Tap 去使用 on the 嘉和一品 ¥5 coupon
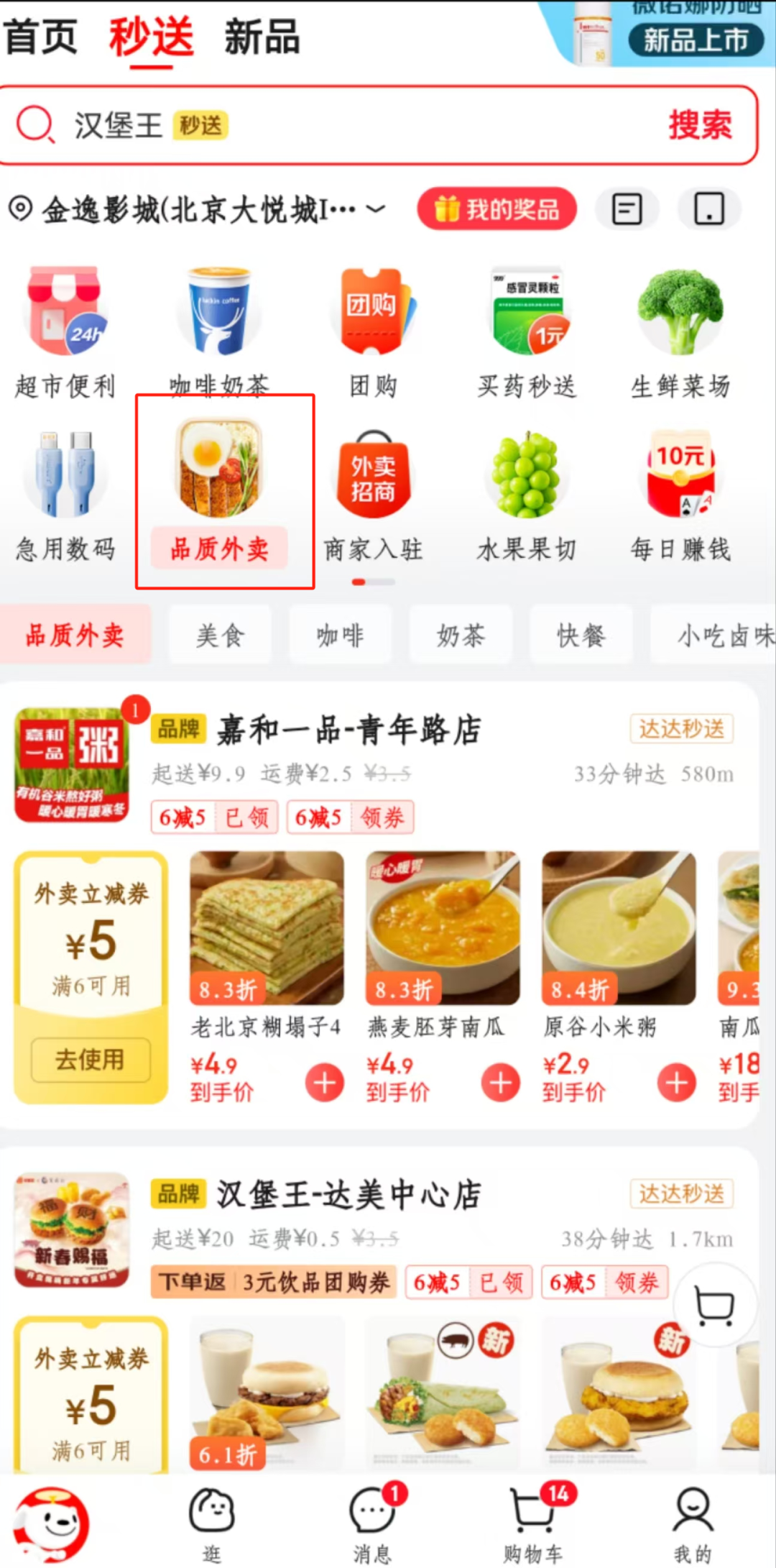The height and width of the screenshot is (1568, 776). 91,1060
